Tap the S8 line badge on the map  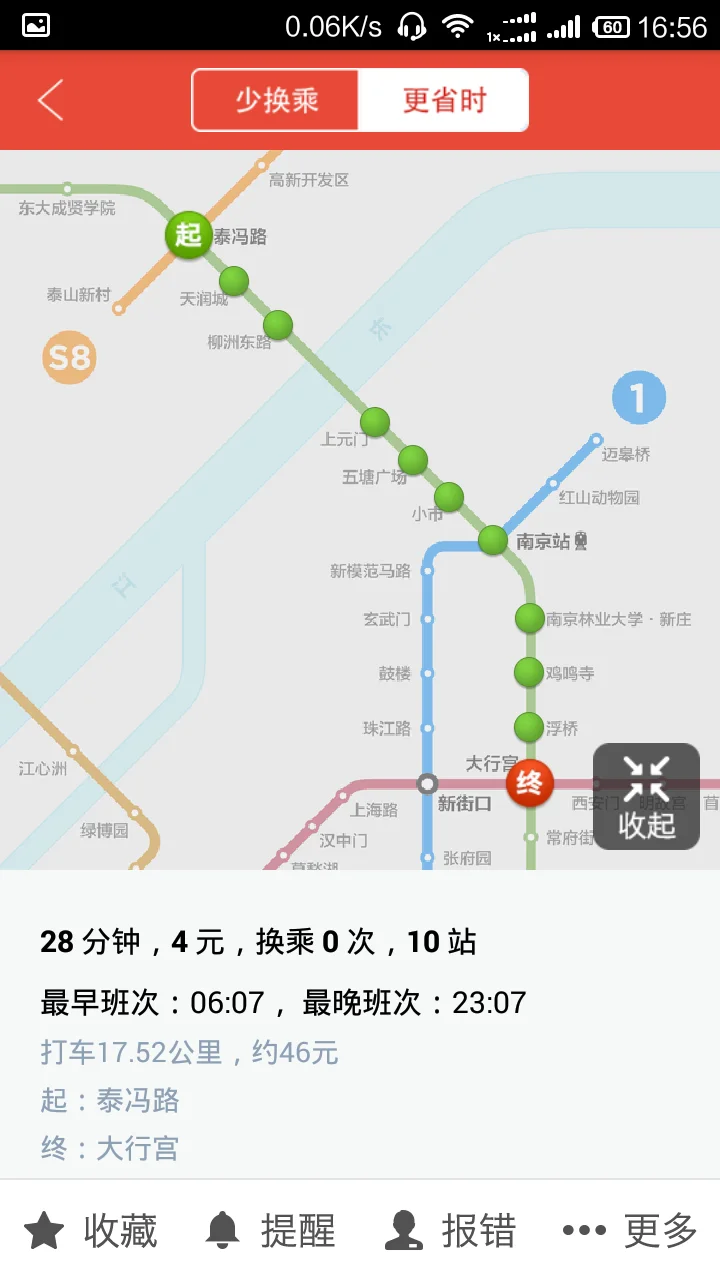68,356
